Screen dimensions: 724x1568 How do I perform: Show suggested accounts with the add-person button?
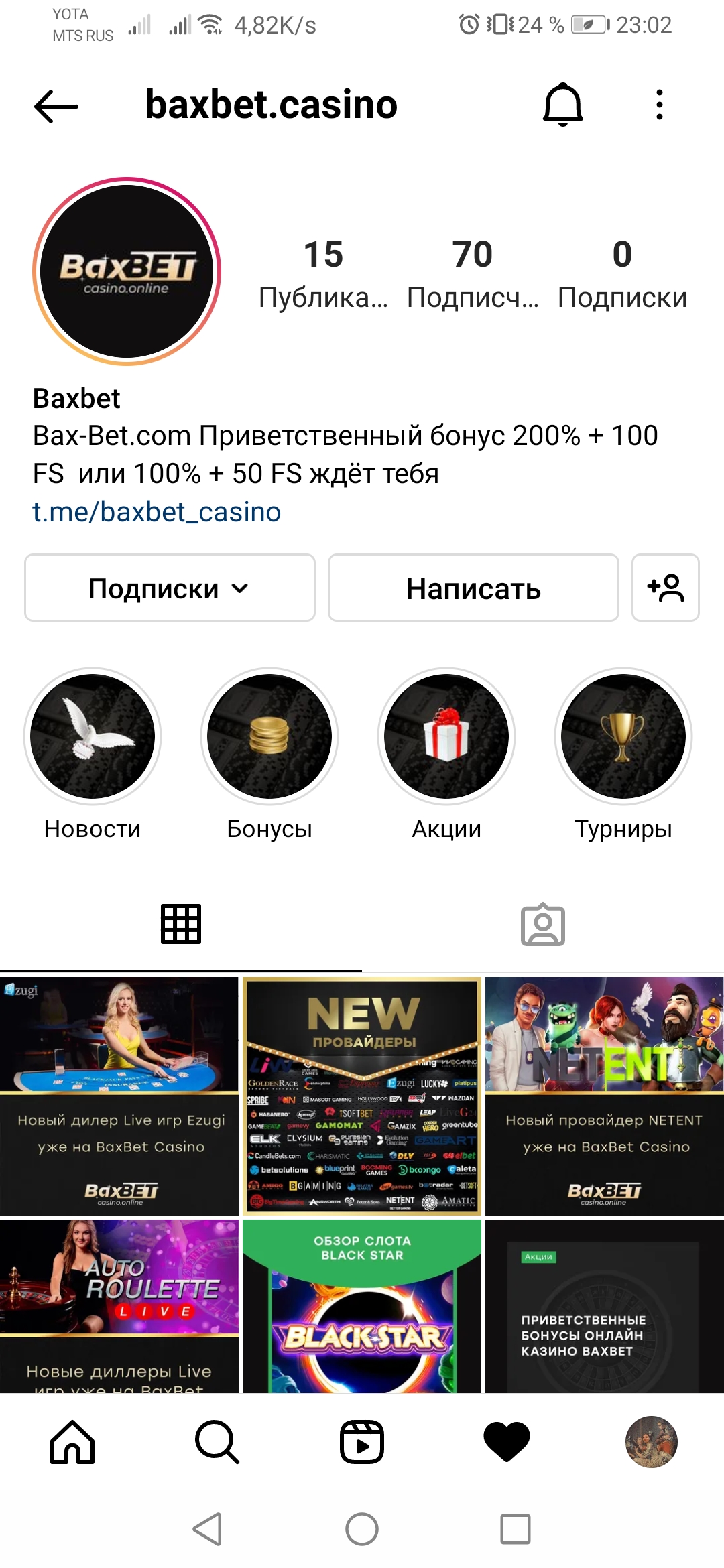pos(666,588)
